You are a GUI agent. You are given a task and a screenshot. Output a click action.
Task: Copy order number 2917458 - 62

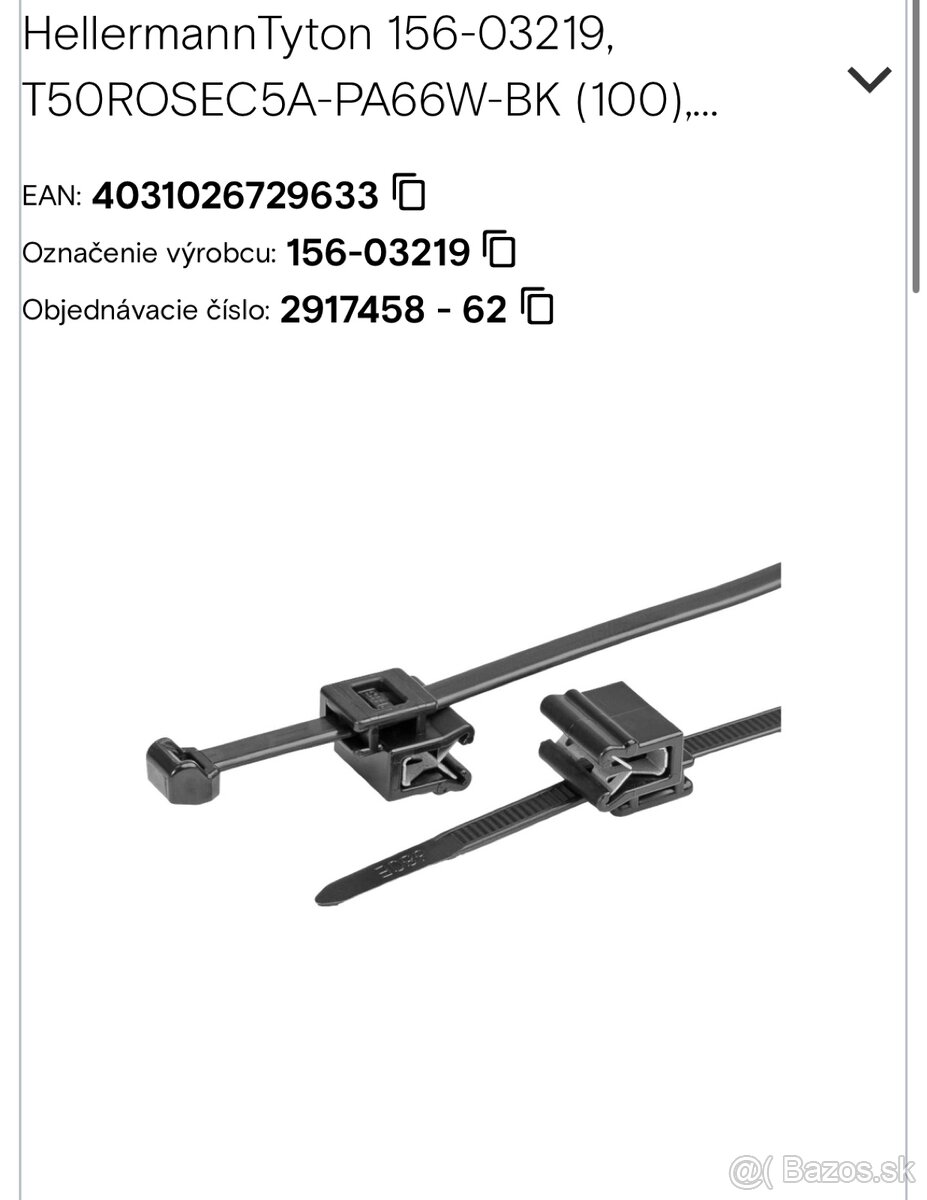538,308
